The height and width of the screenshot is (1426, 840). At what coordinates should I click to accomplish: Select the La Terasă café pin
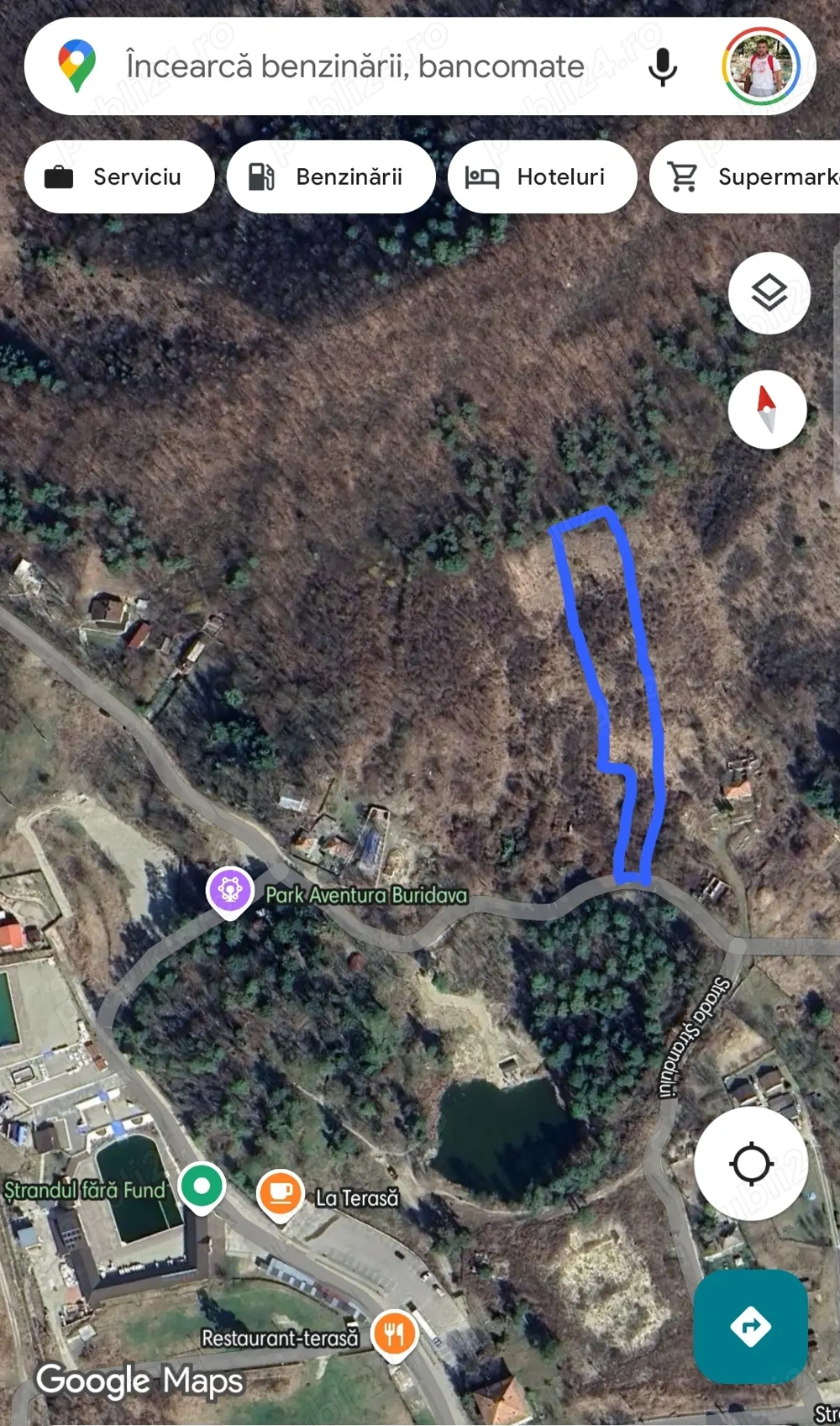(281, 1193)
